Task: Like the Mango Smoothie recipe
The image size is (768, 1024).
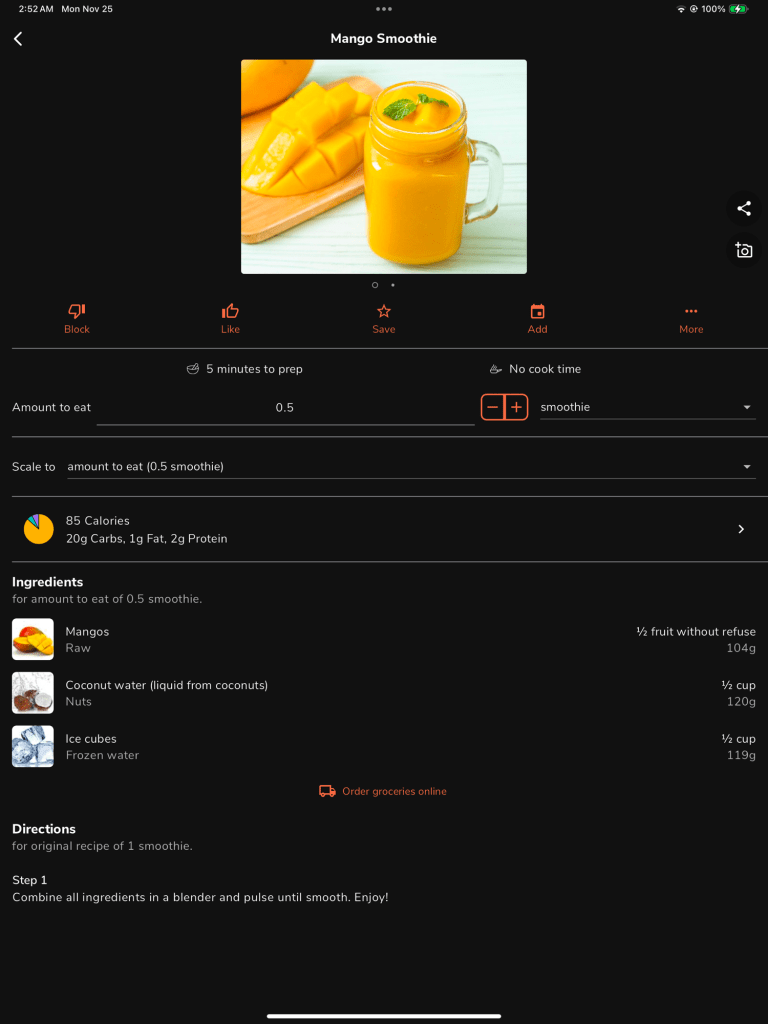Action: point(230,318)
